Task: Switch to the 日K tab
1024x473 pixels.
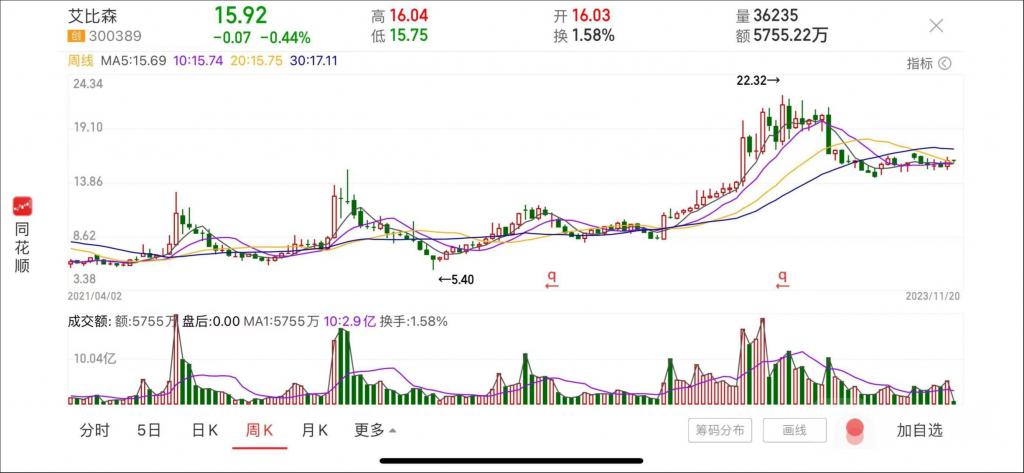Action: pyautogui.click(x=205, y=430)
